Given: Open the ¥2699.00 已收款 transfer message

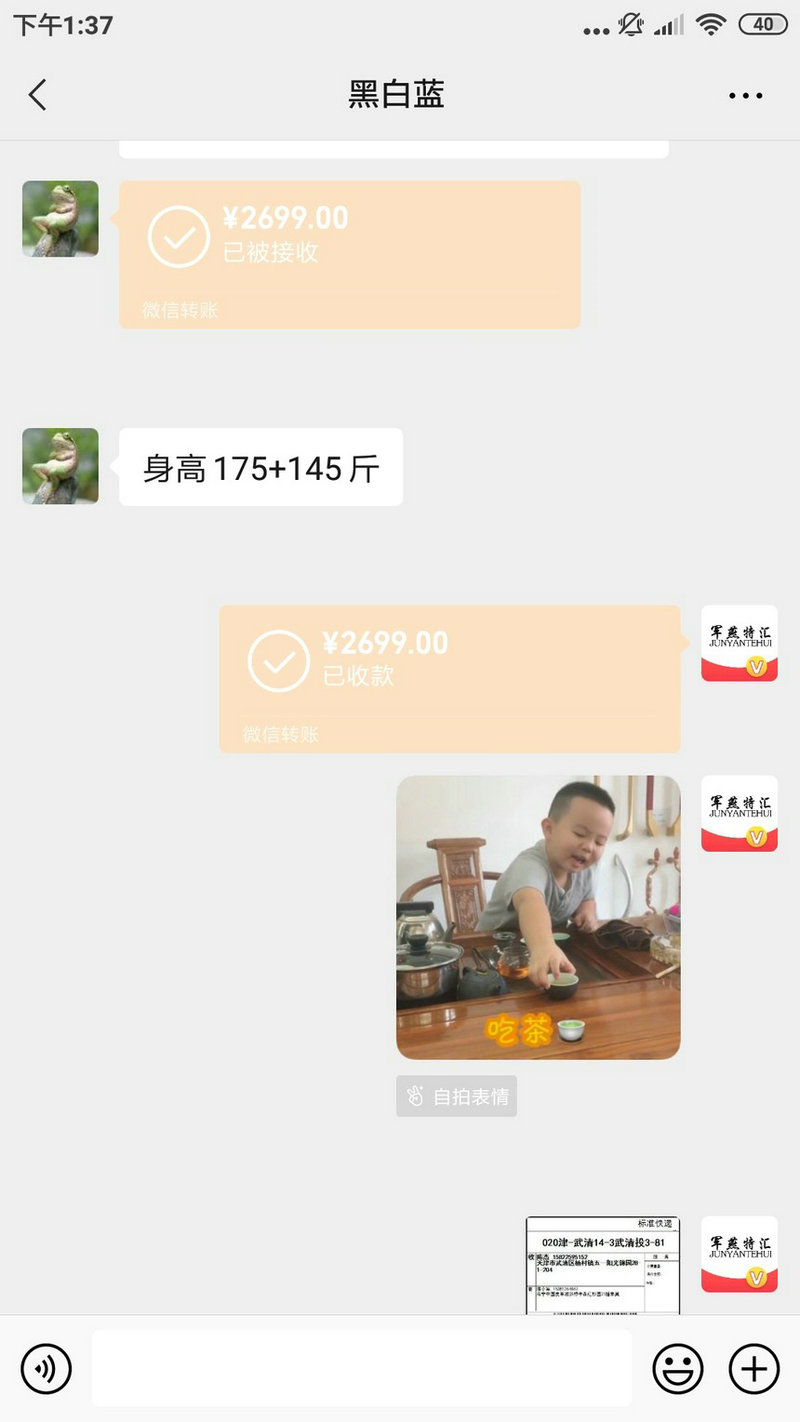Looking at the screenshot, I should point(450,679).
